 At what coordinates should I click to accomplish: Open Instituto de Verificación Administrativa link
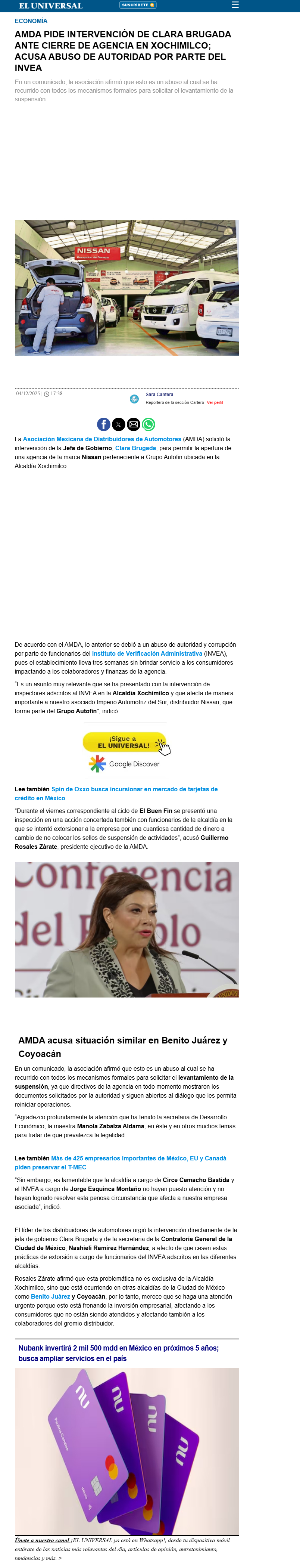147,654
